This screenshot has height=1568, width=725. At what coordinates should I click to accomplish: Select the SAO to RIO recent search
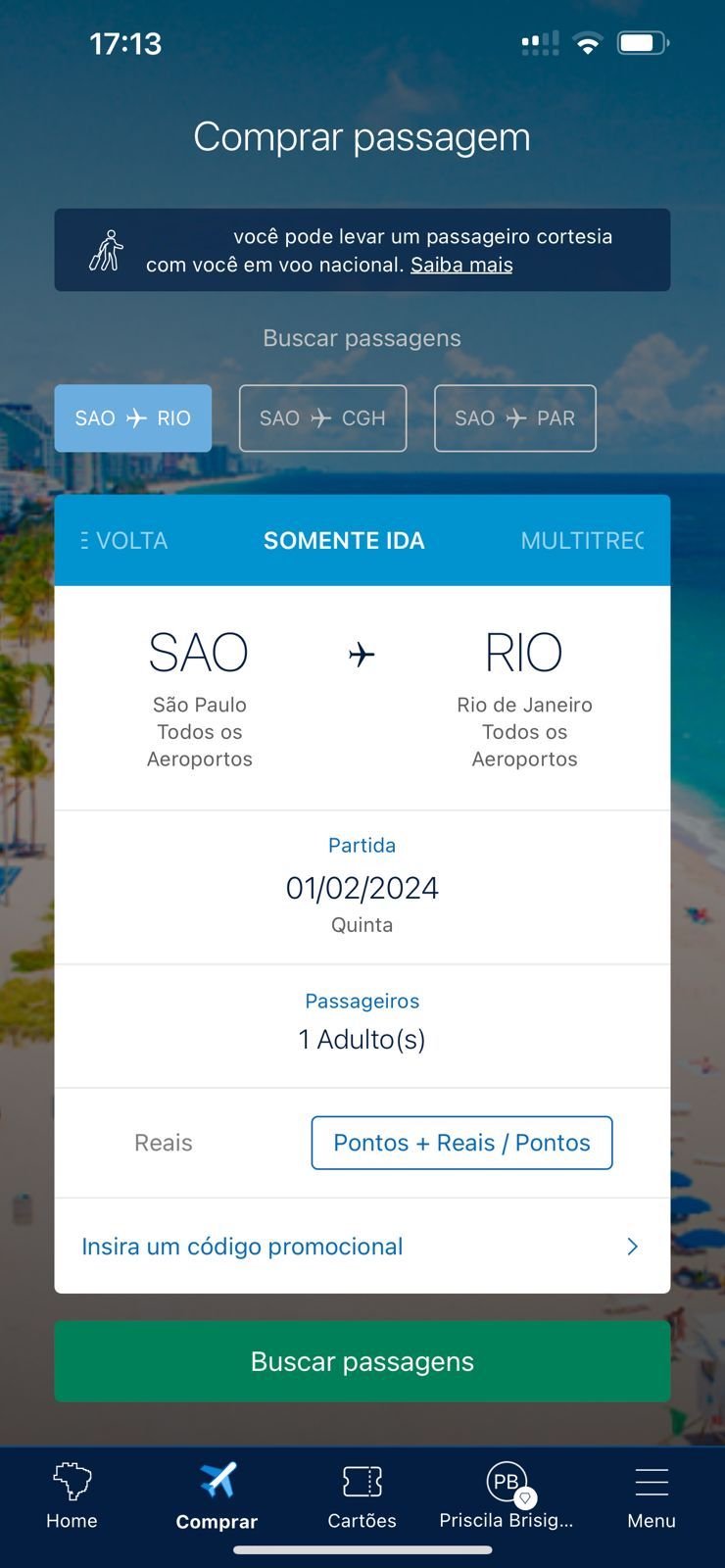133,418
